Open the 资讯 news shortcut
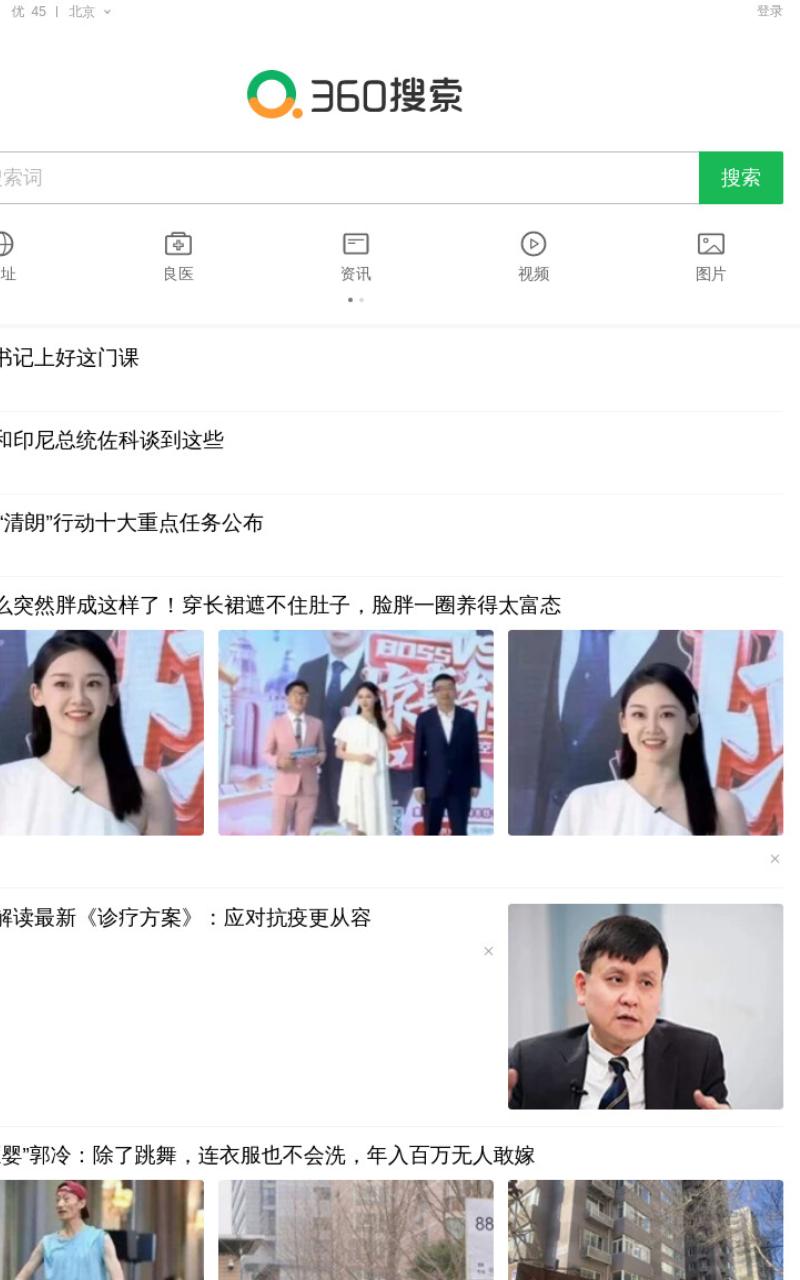The height and width of the screenshot is (1280, 800). [x=355, y=257]
